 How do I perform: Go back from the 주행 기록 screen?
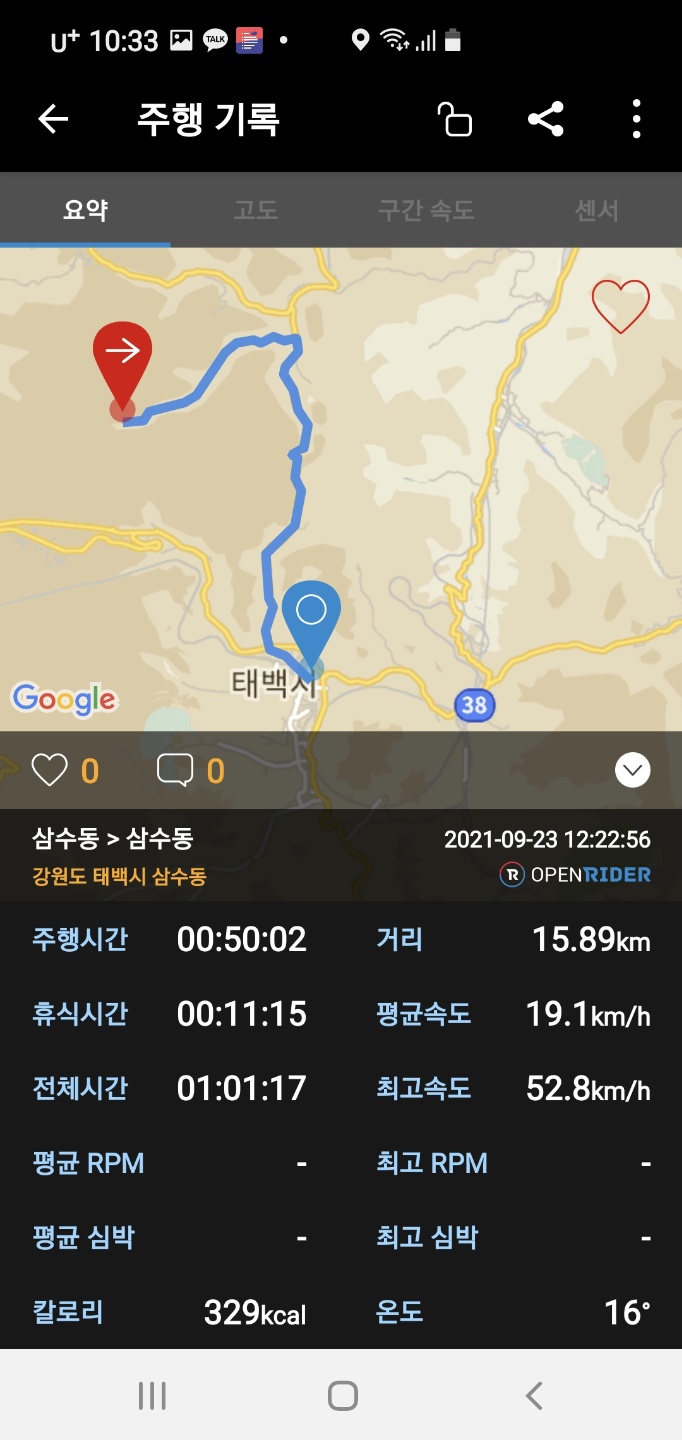(53, 120)
